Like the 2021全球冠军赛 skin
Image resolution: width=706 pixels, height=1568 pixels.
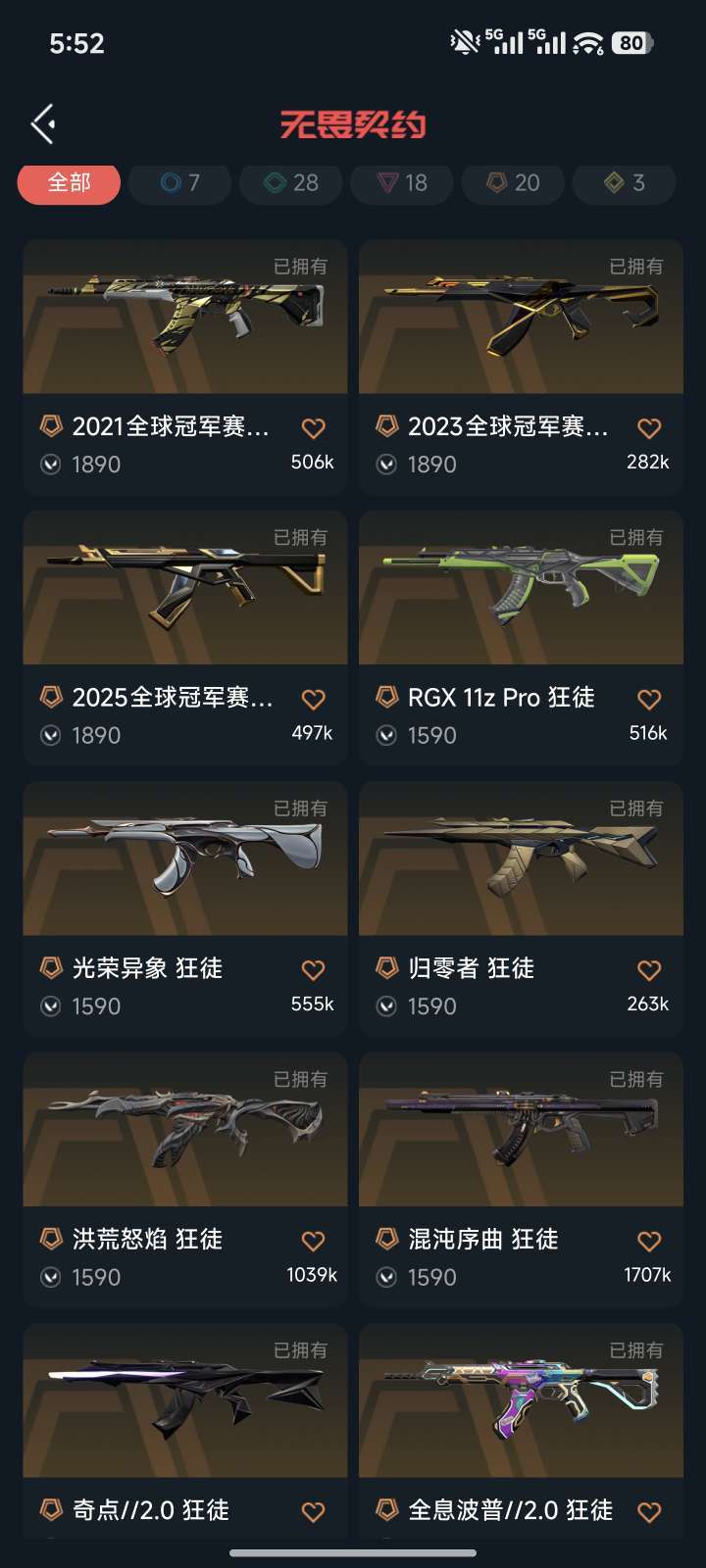point(313,428)
